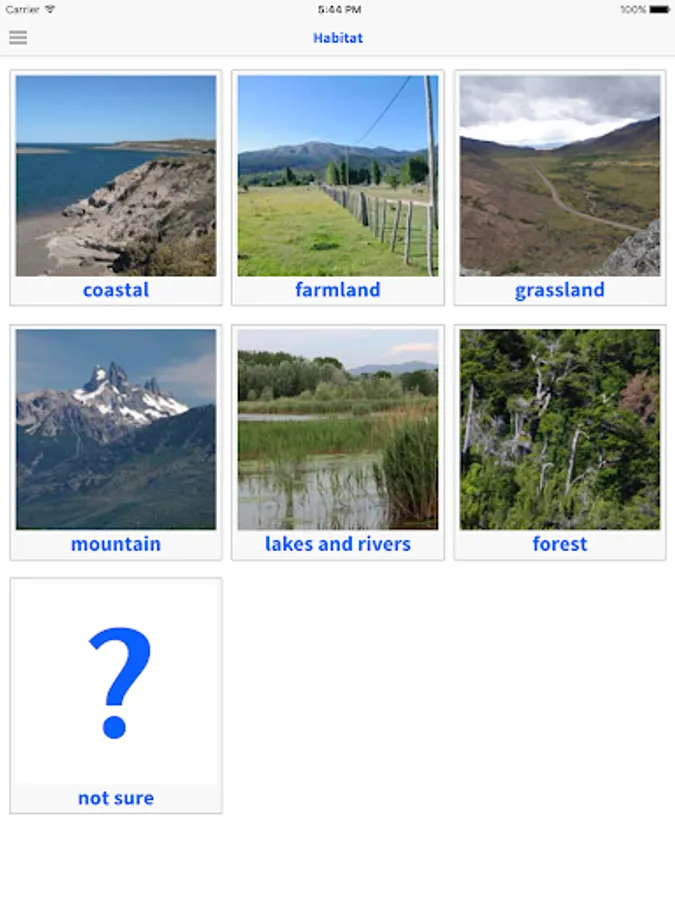The image size is (675, 900).
Task: Select the not sure option
Action: coord(116,696)
